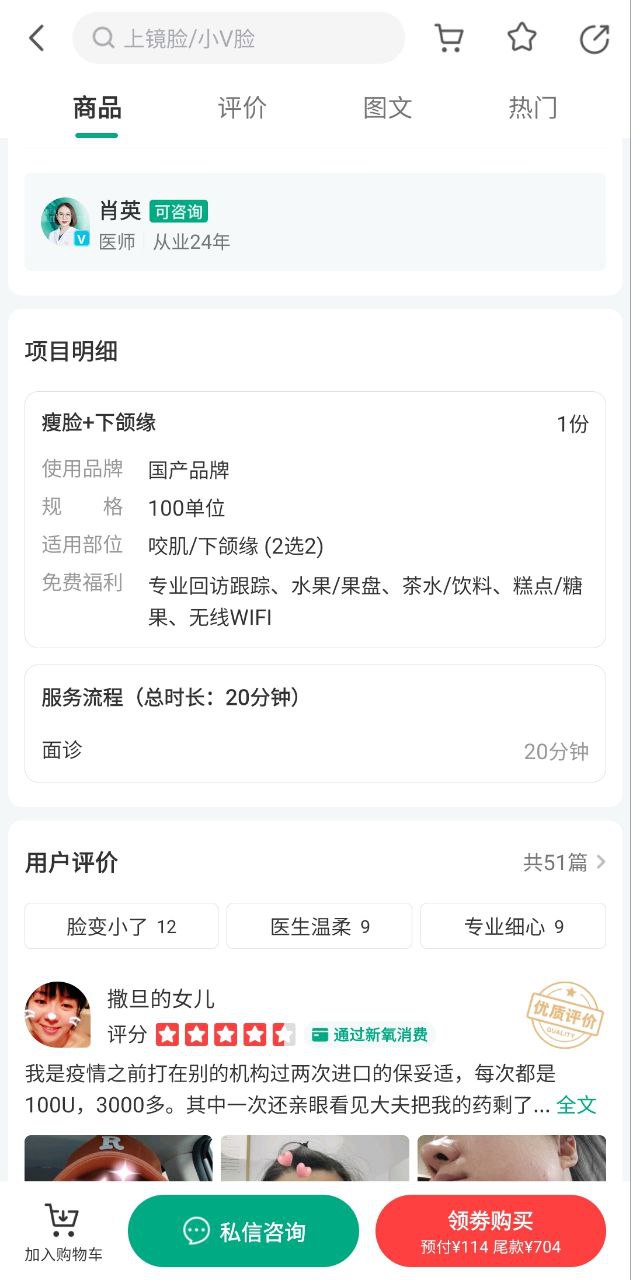Filter reviews by 医生温柔 tag
This screenshot has width=631, height=1280.
pyautogui.click(x=319, y=926)
